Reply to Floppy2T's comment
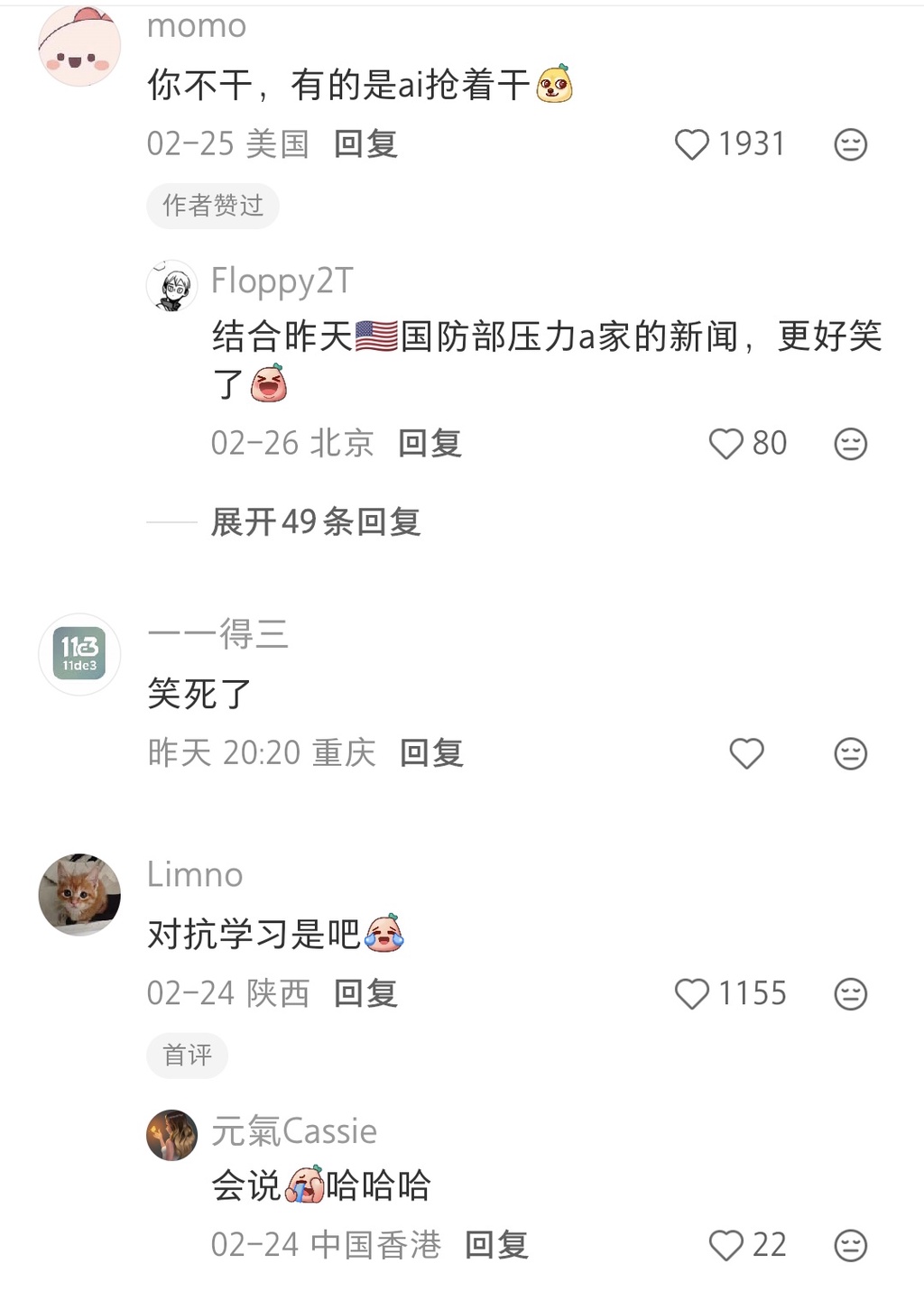The height and width of the screenshot is (1291, 924). click(430, 444)
